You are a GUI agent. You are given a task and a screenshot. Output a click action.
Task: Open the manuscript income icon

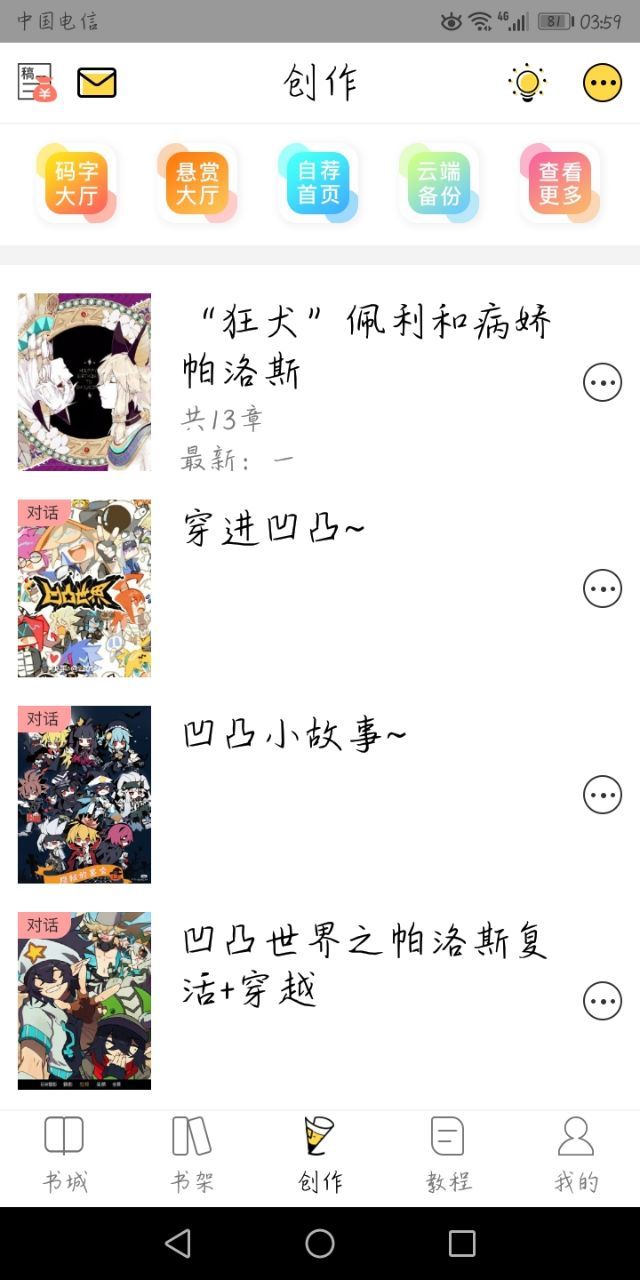click(37, 82)
